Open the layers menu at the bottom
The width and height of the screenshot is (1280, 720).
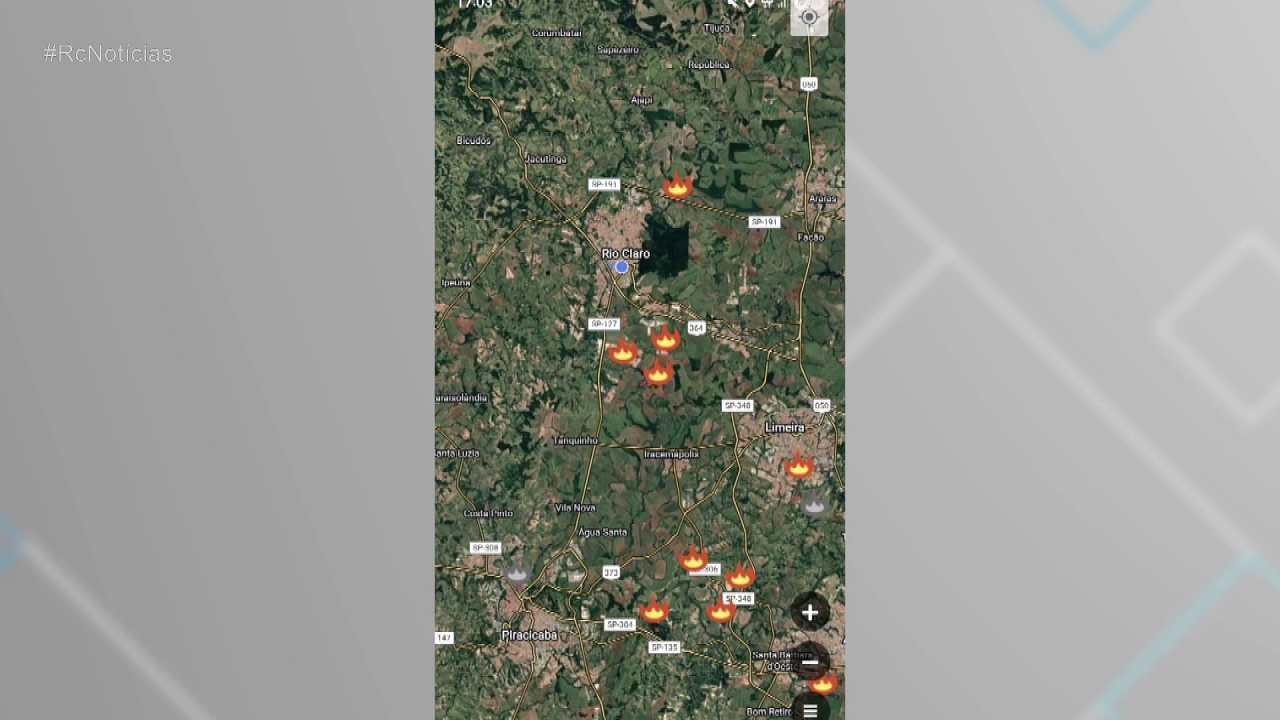pos(810,710)
